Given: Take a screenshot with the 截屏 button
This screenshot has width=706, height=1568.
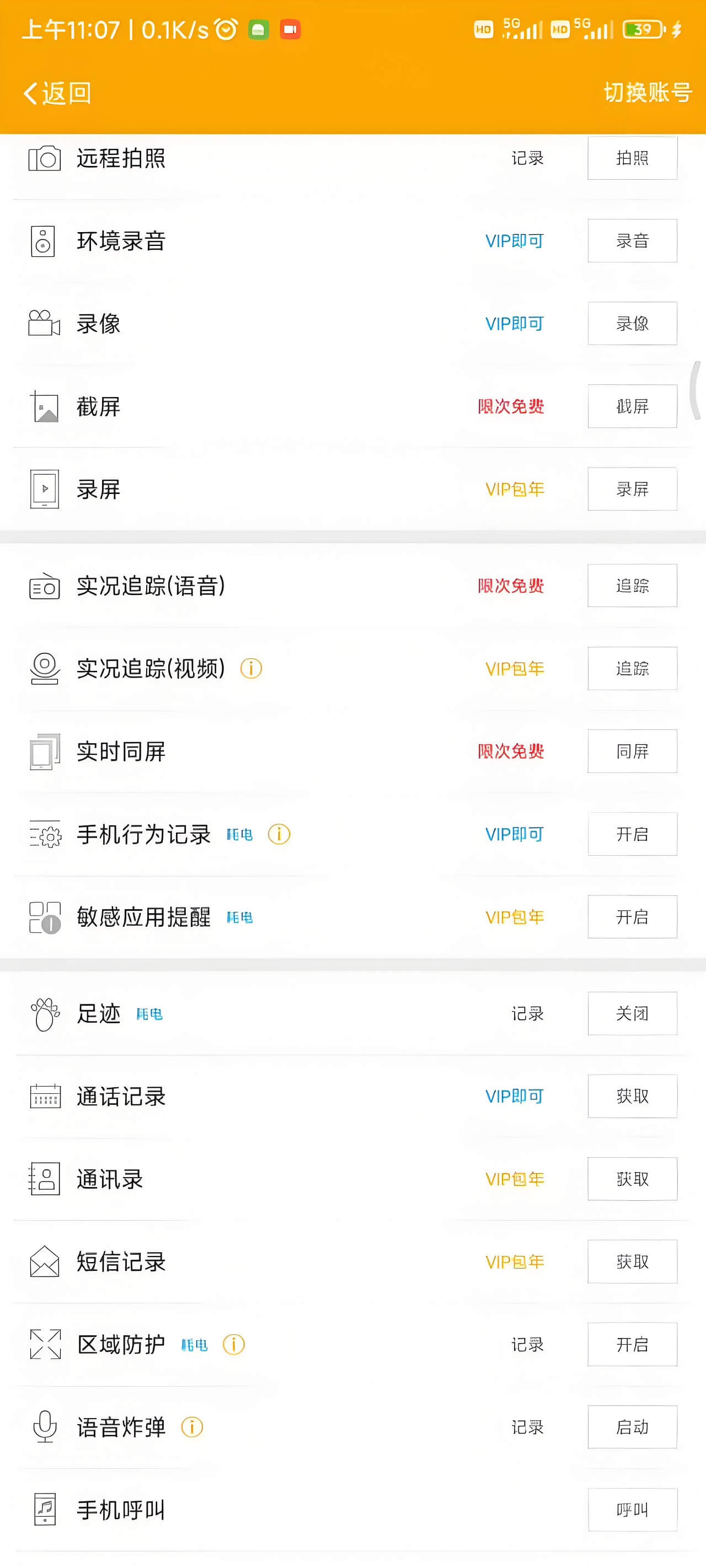Looking at the screenshot, I should point(632,406).
